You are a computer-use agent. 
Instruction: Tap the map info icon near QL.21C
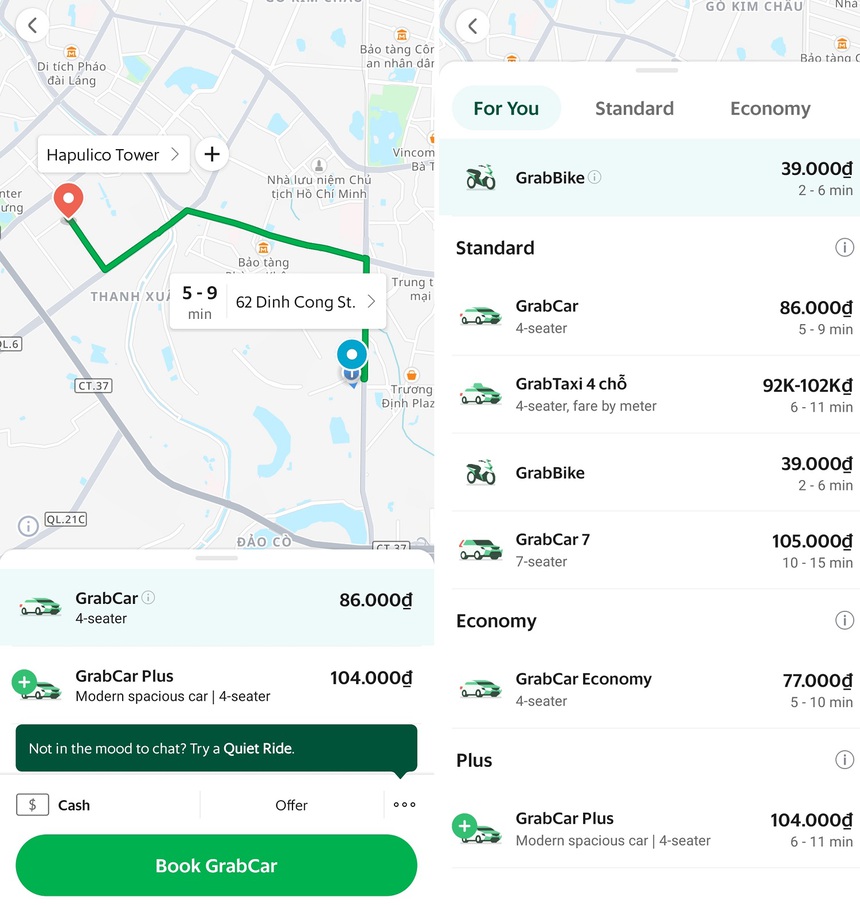[x=27, y=526]
